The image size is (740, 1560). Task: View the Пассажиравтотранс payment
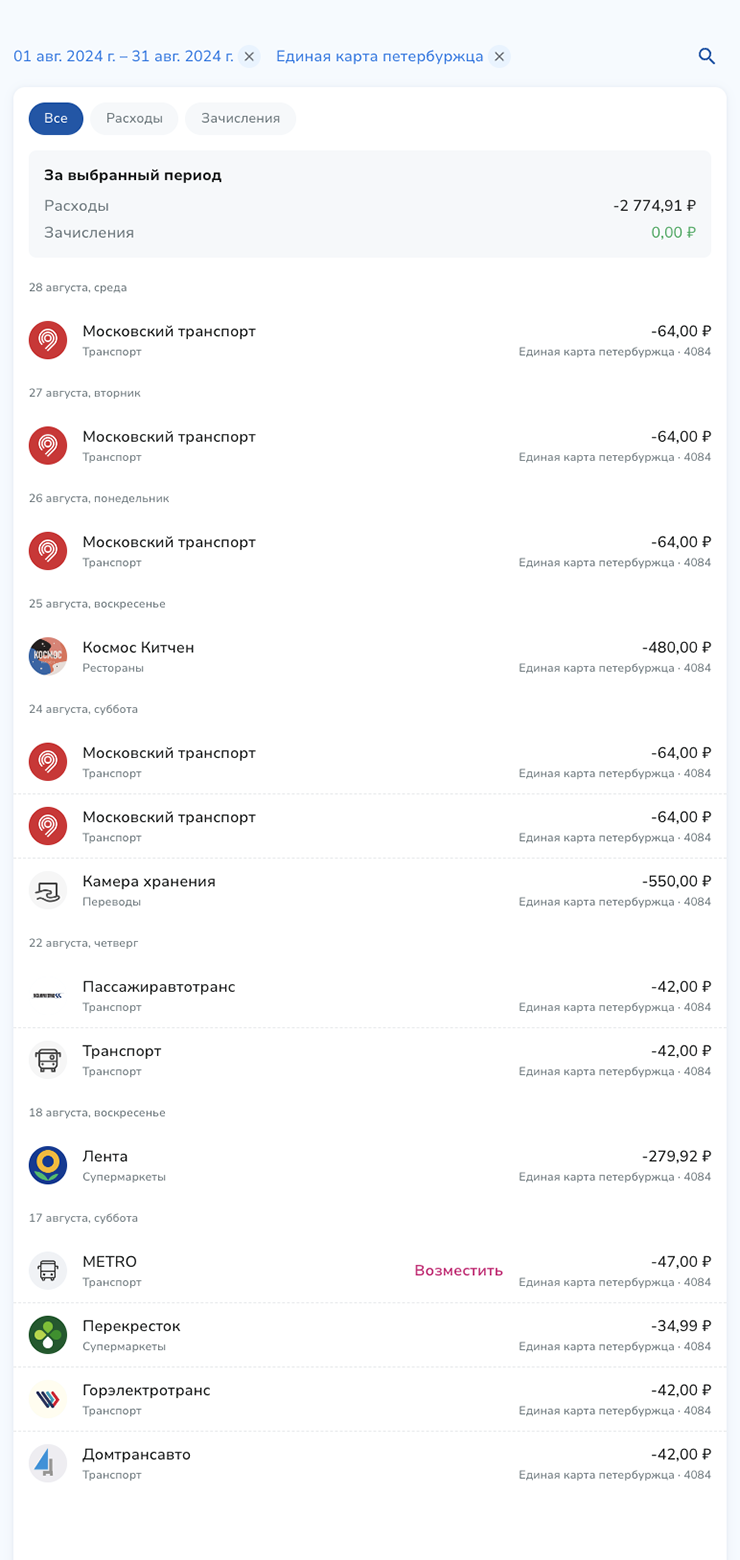pyautogui.click(x=370, y=996)
